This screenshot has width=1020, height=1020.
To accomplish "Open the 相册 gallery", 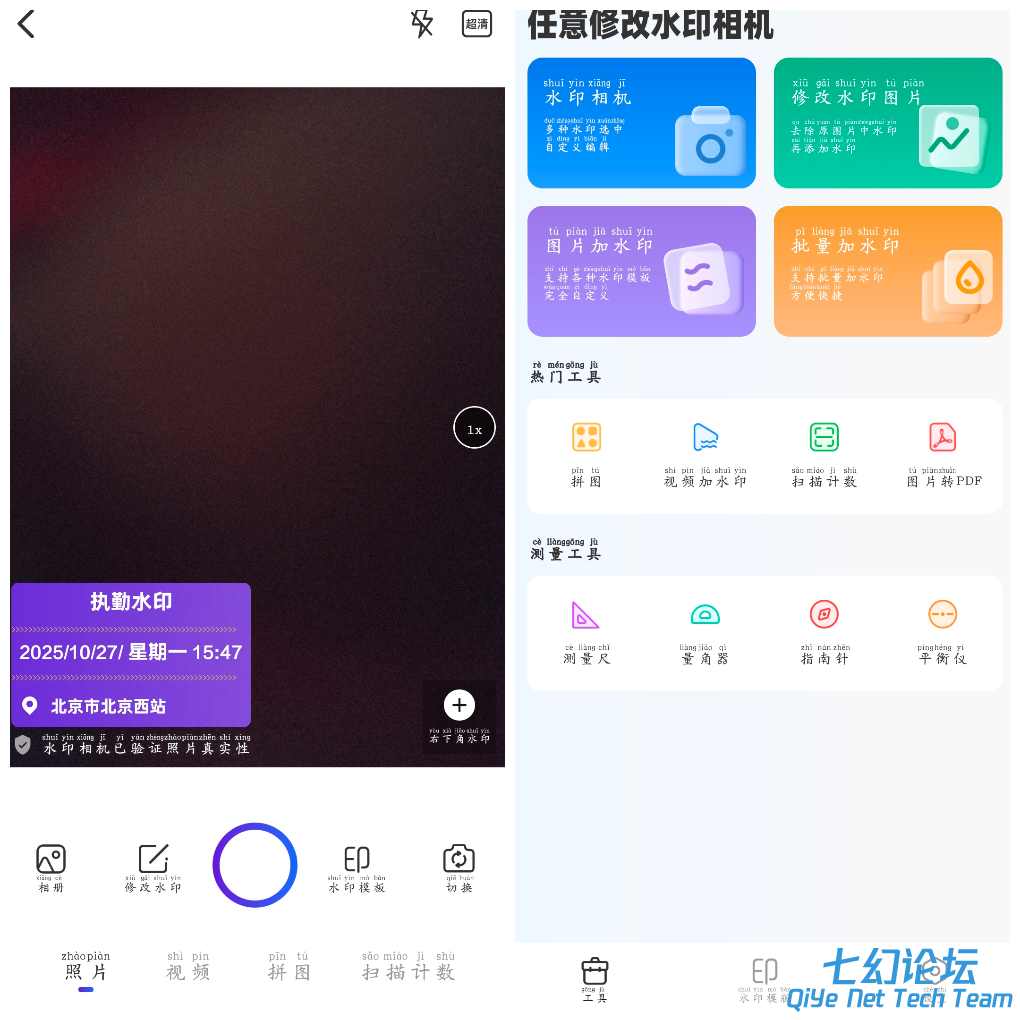I will [51, 866].
